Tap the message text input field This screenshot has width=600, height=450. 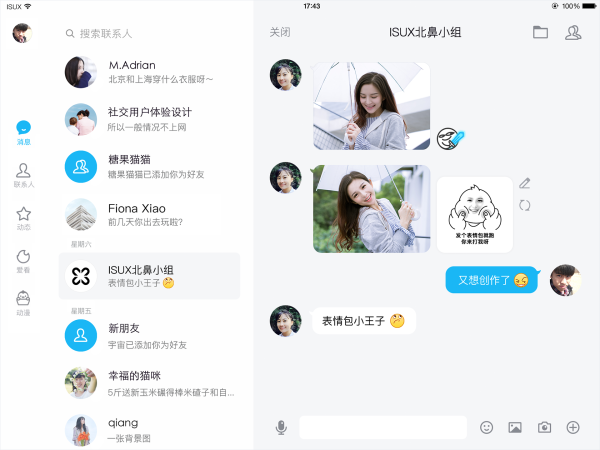pos(382,428)
